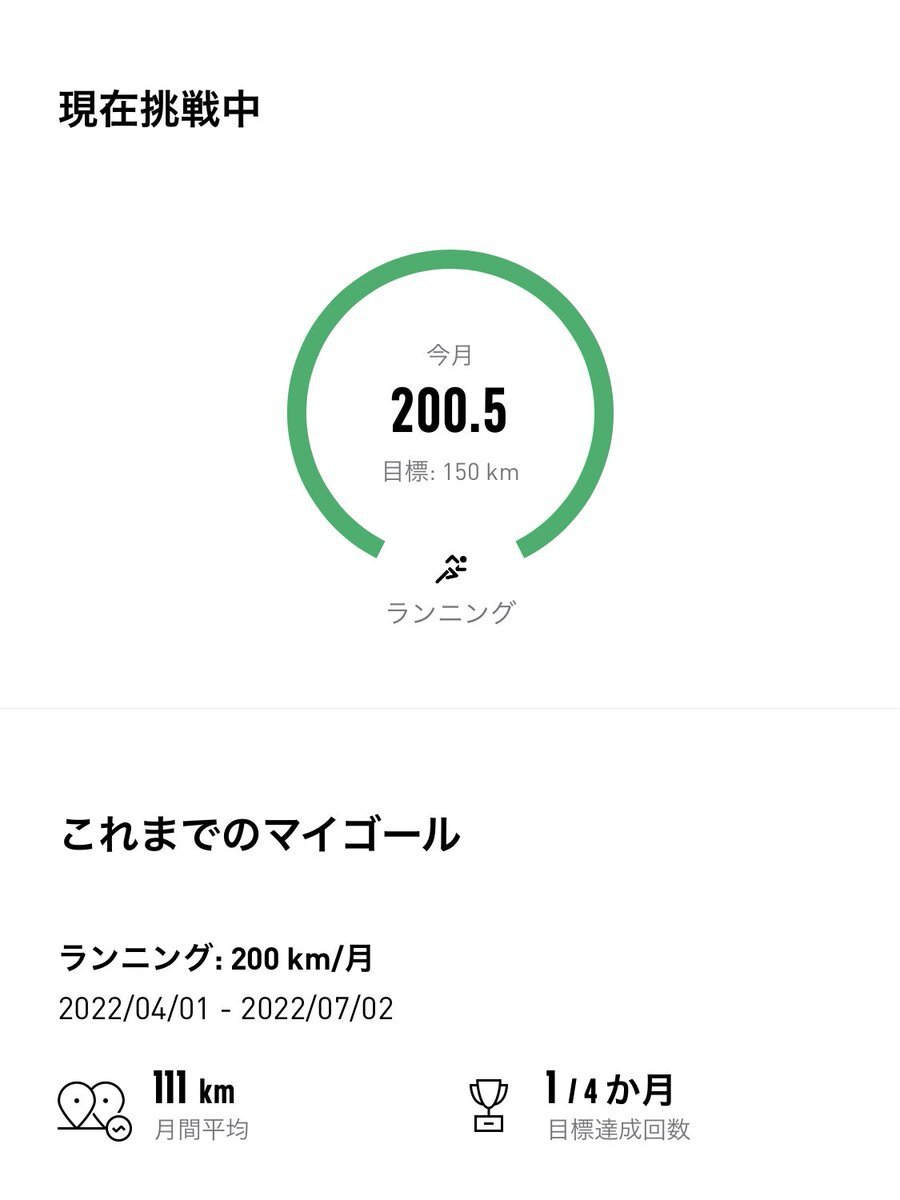Open past goal ランニング: 200 km/月
Screen dimensions: 900x1200
[x=217, y=958]
